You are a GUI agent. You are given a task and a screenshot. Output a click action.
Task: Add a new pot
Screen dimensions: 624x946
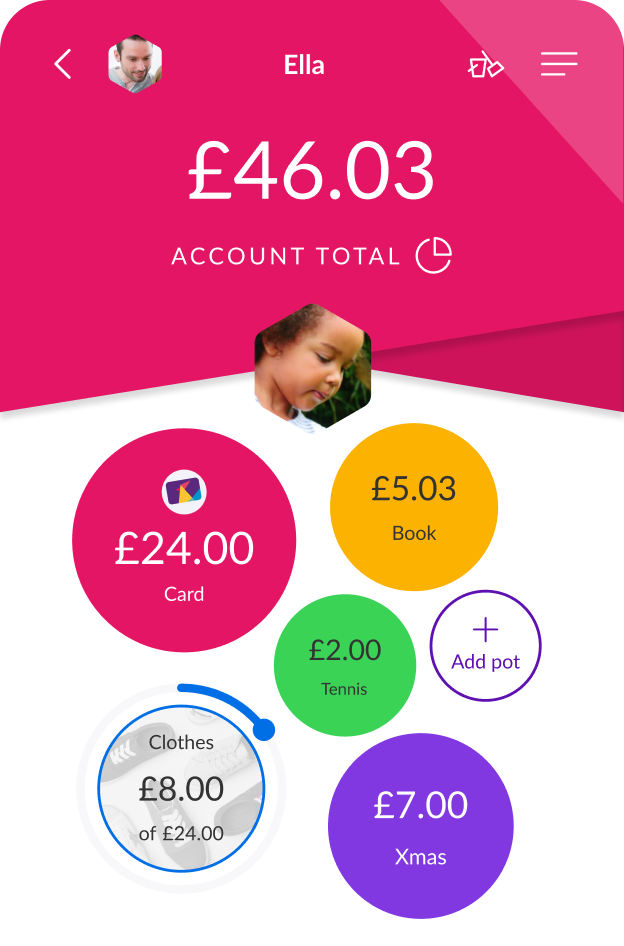click(x=485, y=645)
